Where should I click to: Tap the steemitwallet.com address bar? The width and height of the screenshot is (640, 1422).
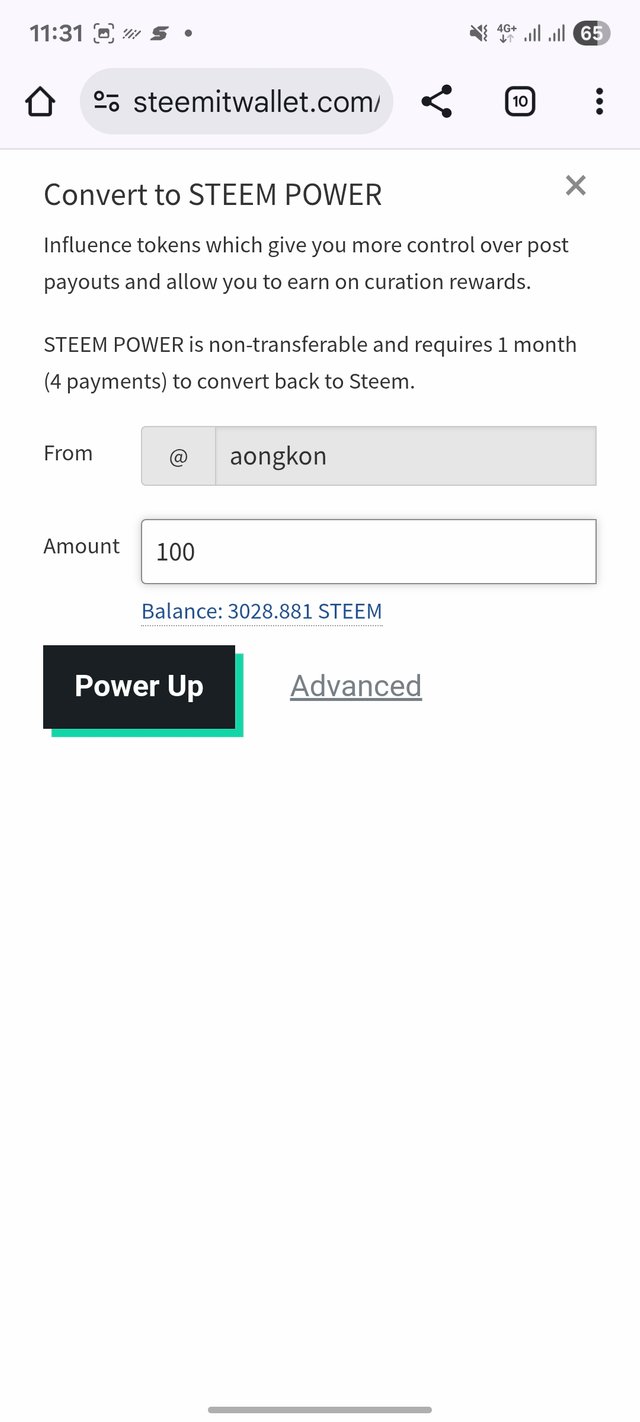255,101
